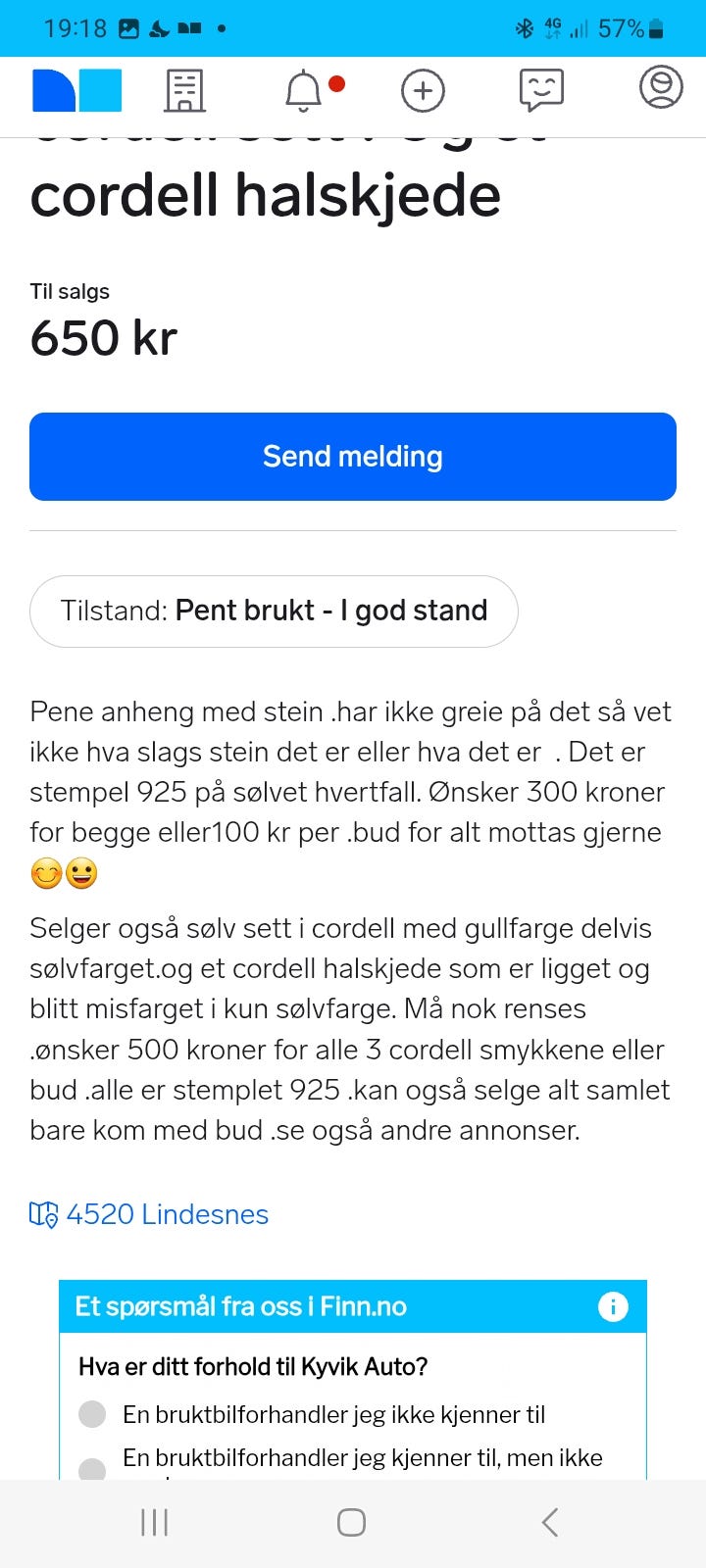Viewport: 706px width, 1568px height.
Task: Create a new ad with plus icon
Action: pos(423,91)
